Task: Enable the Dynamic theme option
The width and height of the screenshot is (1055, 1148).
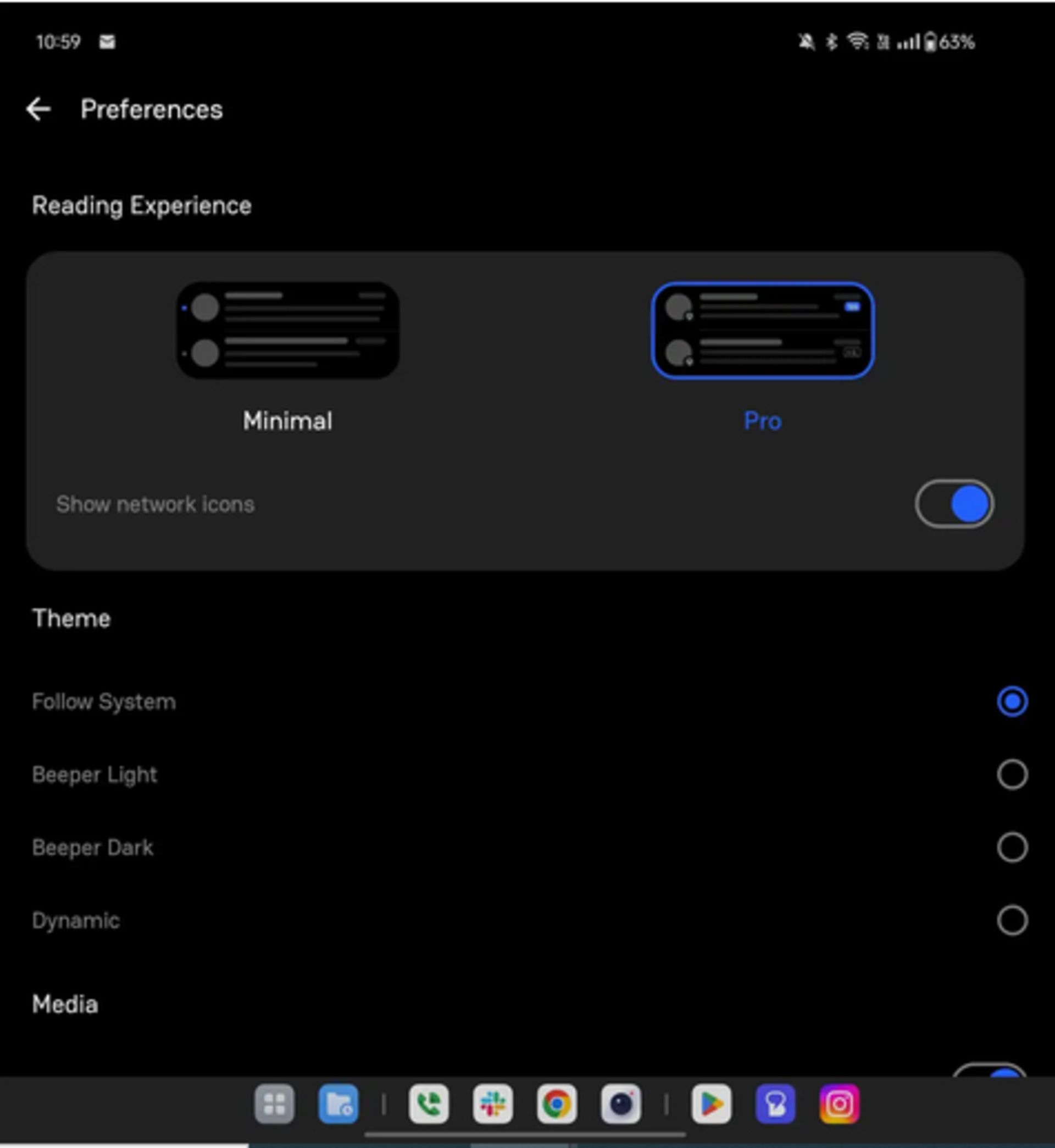Action: click(1012, 921)
